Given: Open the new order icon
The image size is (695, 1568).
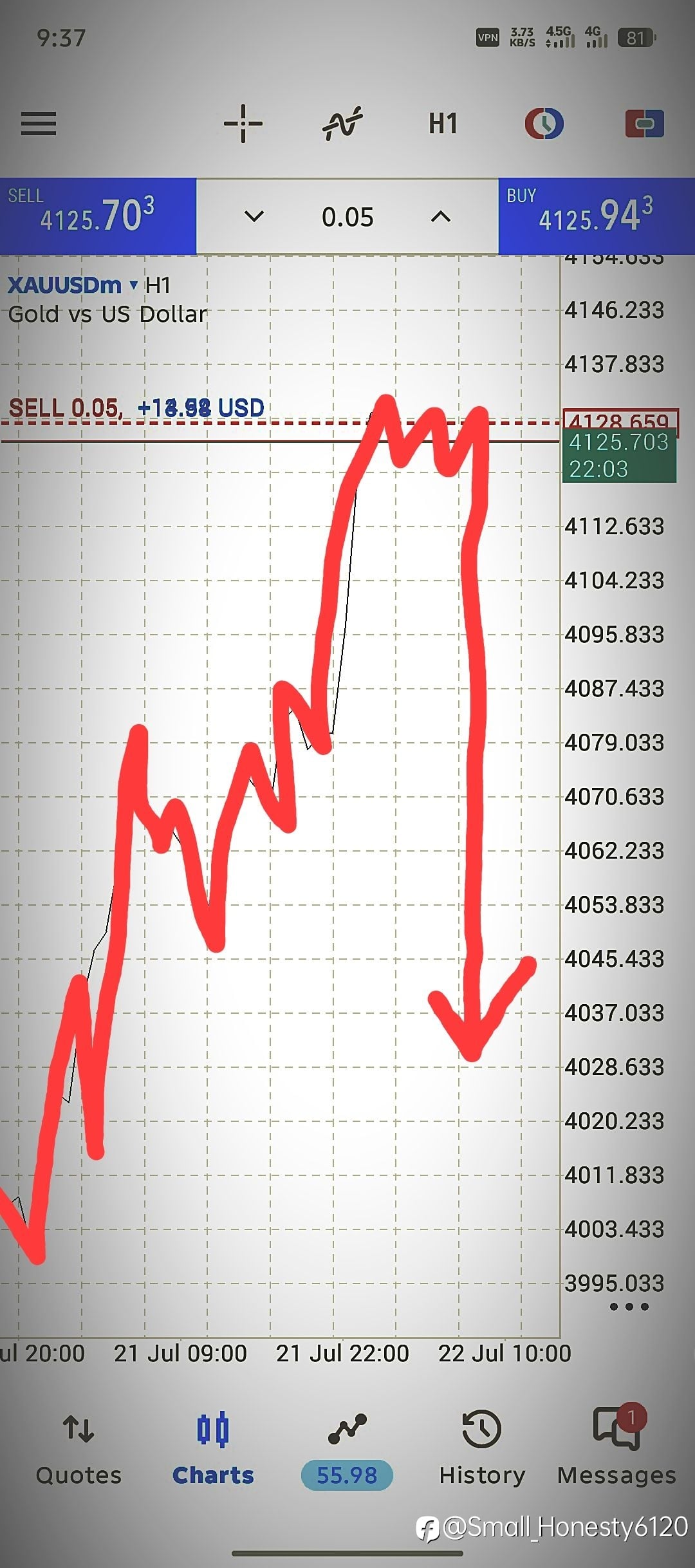Looking at the screenshot, I should pyautogui.click(x=644, y=123).
